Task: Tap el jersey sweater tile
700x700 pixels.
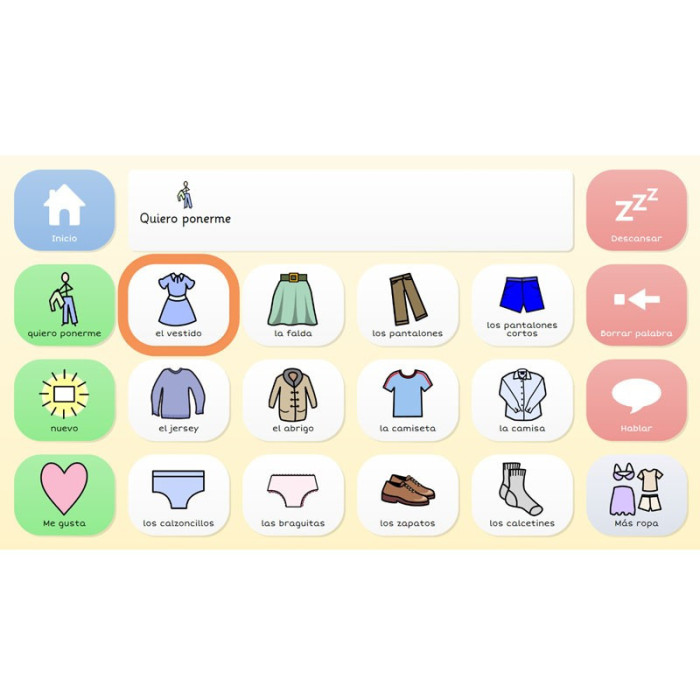Action: click(178, 400)
